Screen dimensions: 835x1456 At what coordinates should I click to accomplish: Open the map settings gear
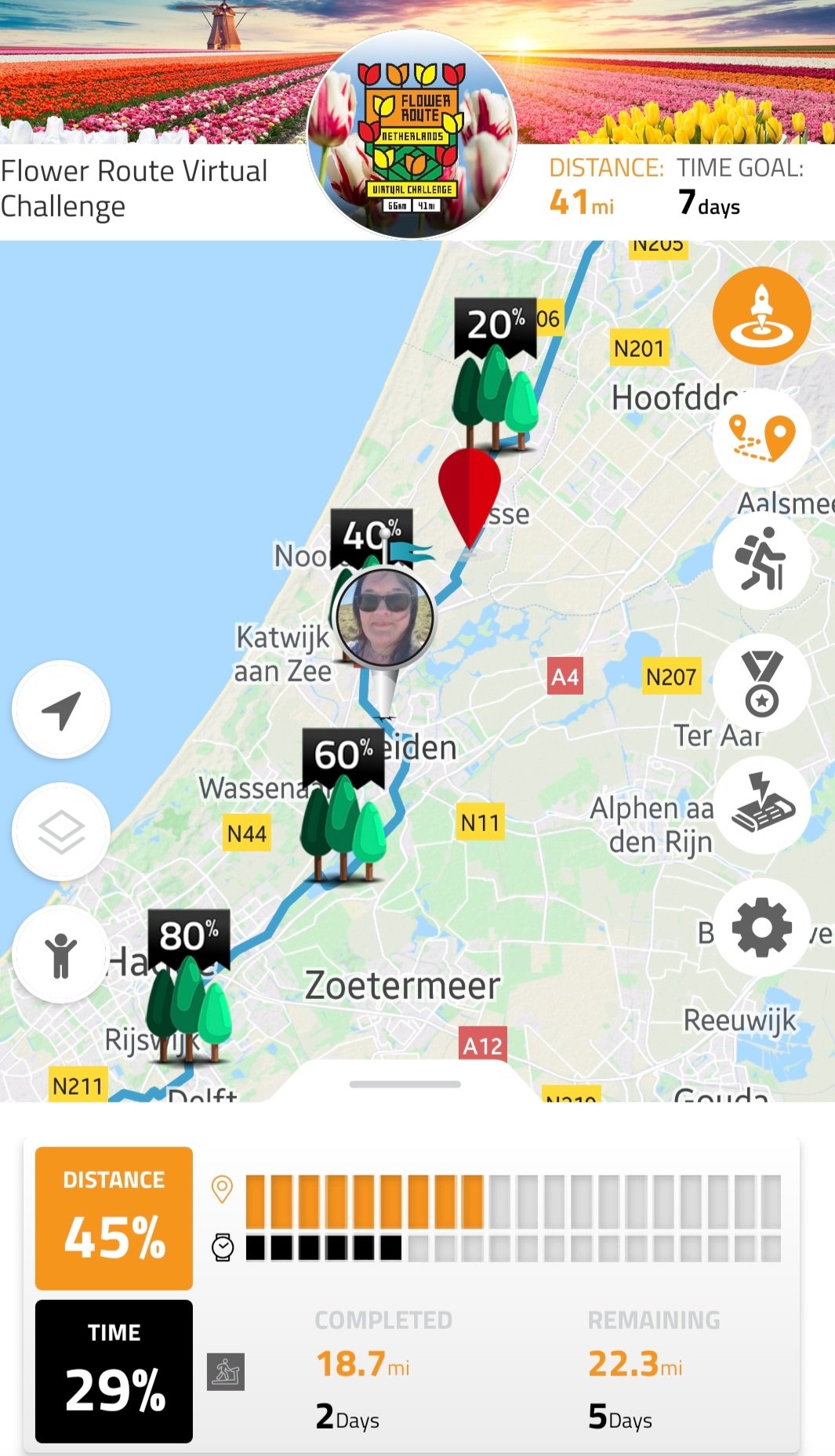761,928
